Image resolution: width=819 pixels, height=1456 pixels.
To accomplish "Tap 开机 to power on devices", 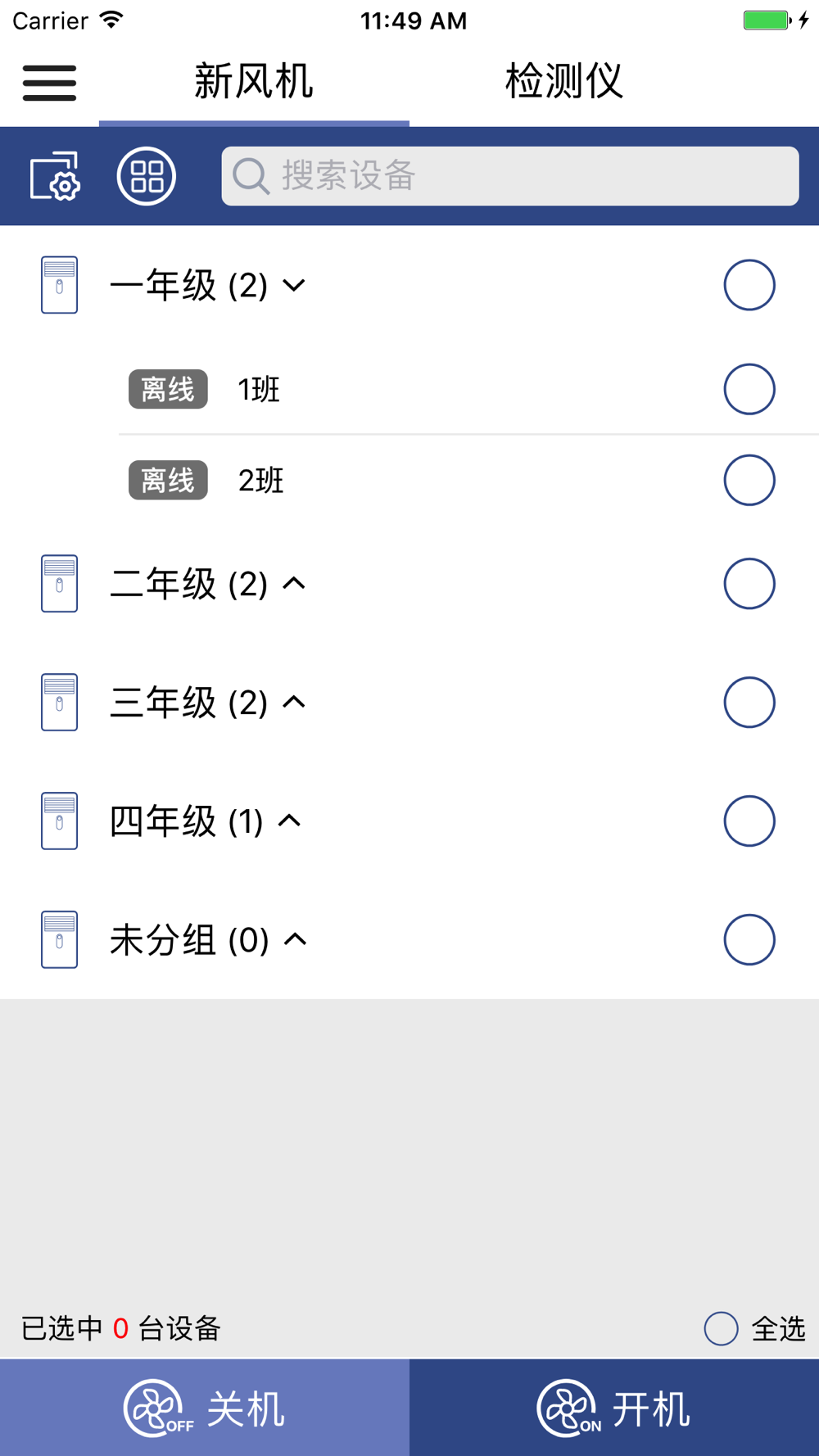I will [x=614, y=1408].
